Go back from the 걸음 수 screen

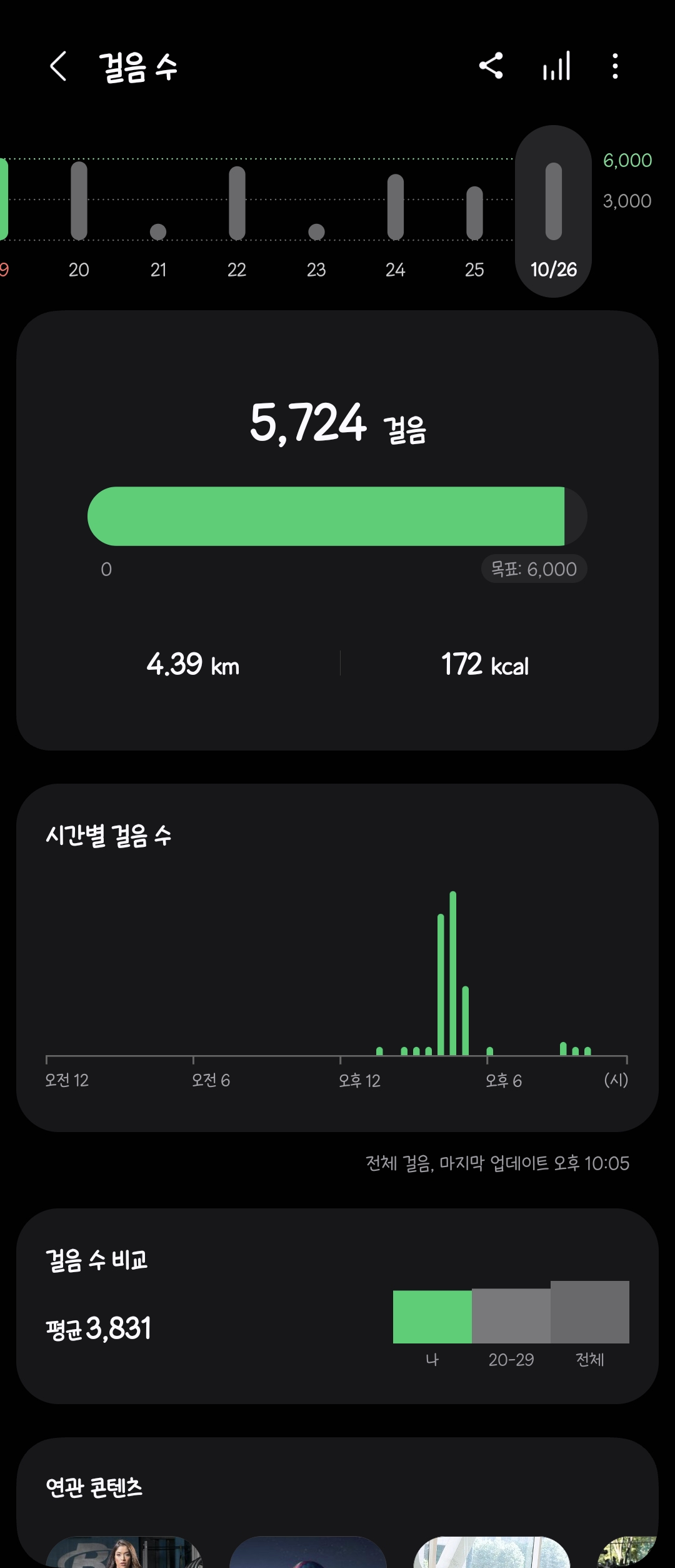pyautogui.click(x=58, y=66)
